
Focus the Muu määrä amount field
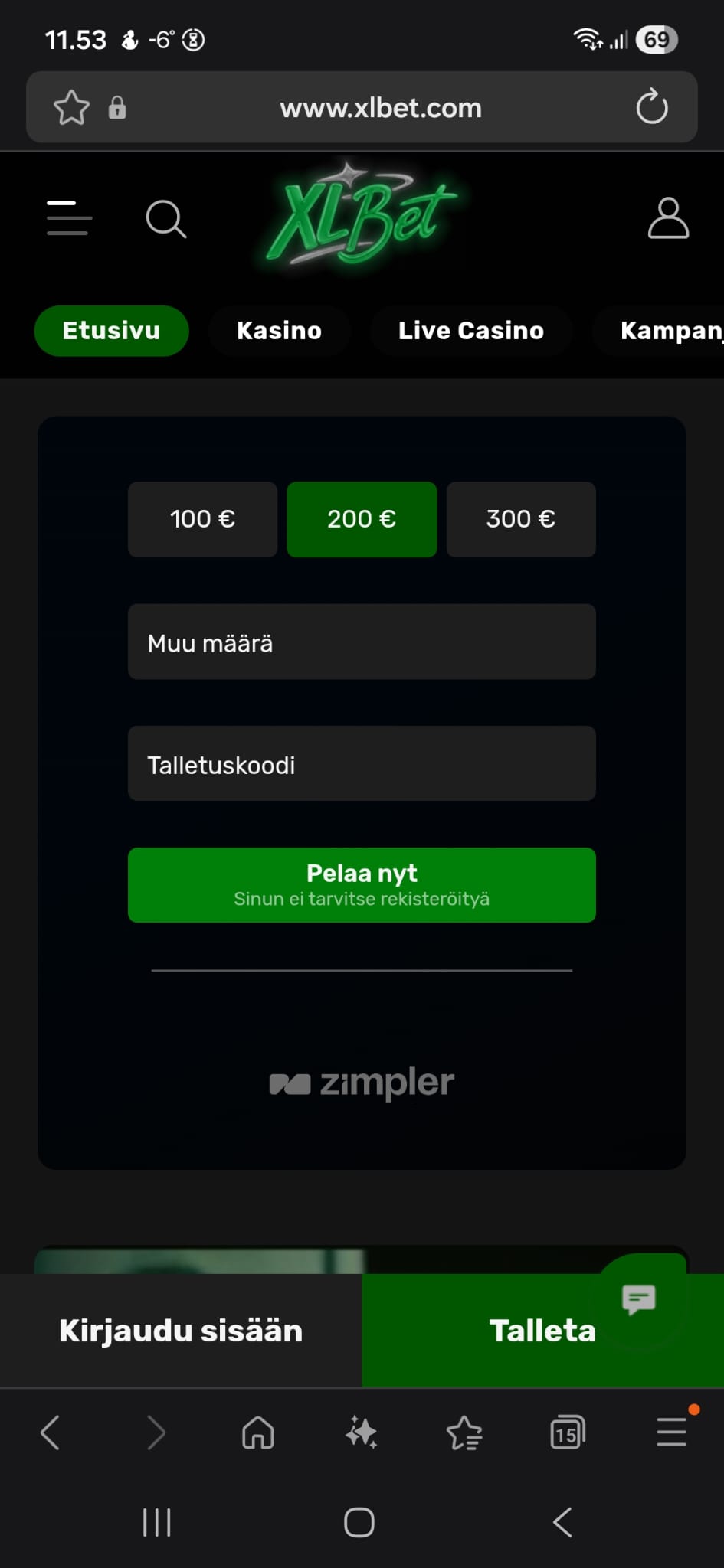point(361,642)
